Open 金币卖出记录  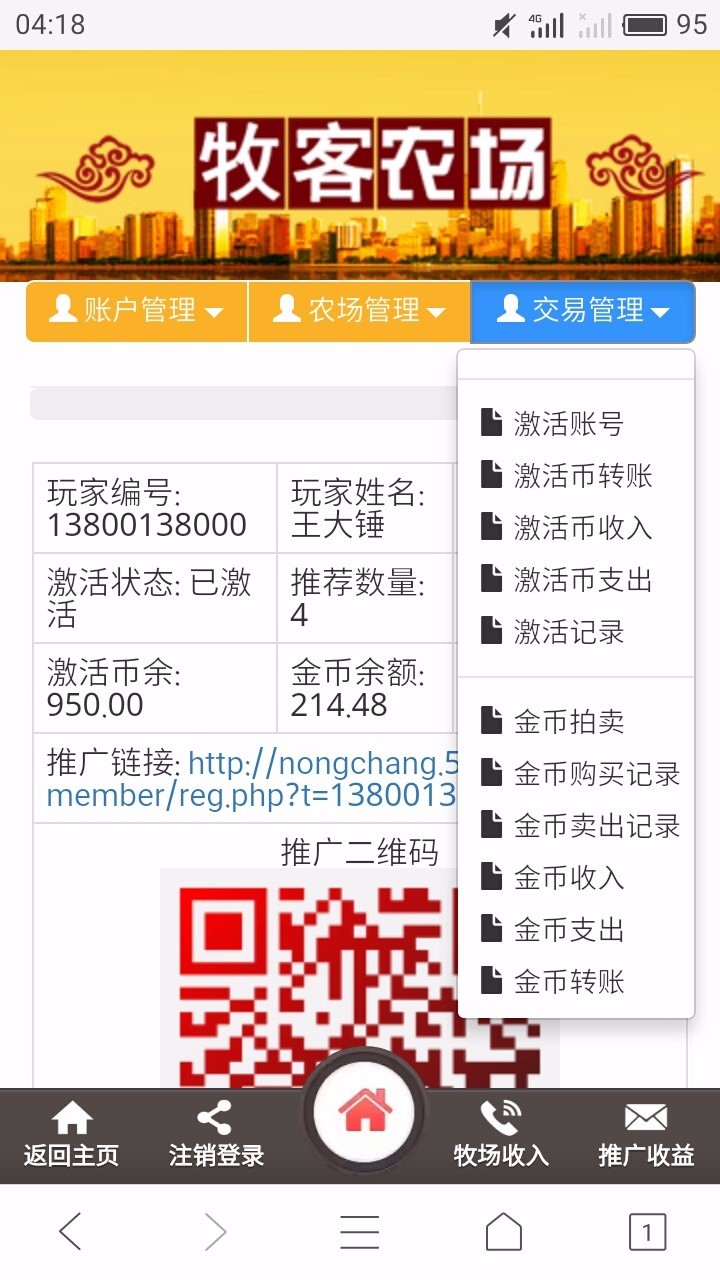[x=595, y=825]
